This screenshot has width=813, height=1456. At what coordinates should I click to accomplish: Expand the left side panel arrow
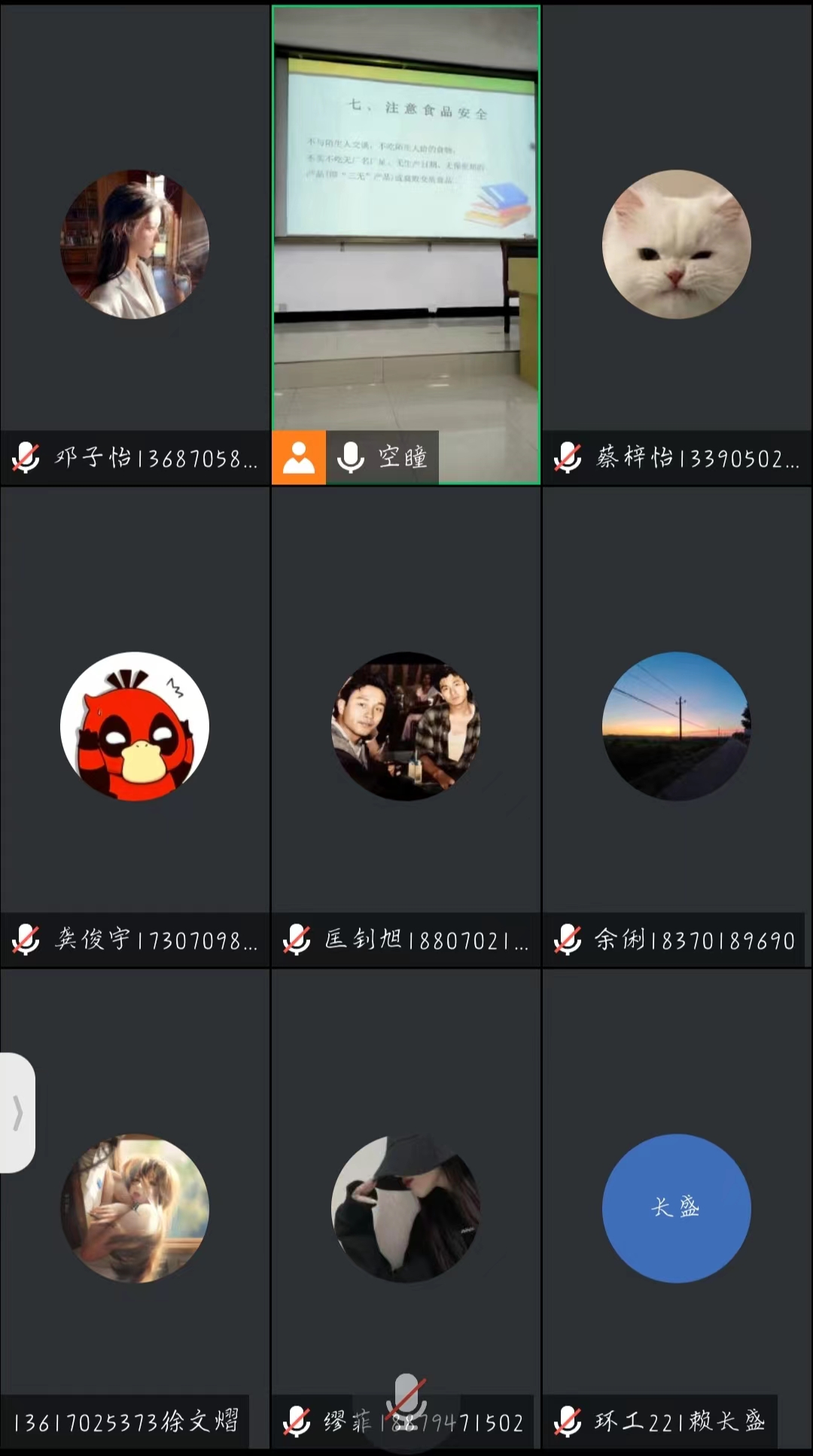(17, 1113)
